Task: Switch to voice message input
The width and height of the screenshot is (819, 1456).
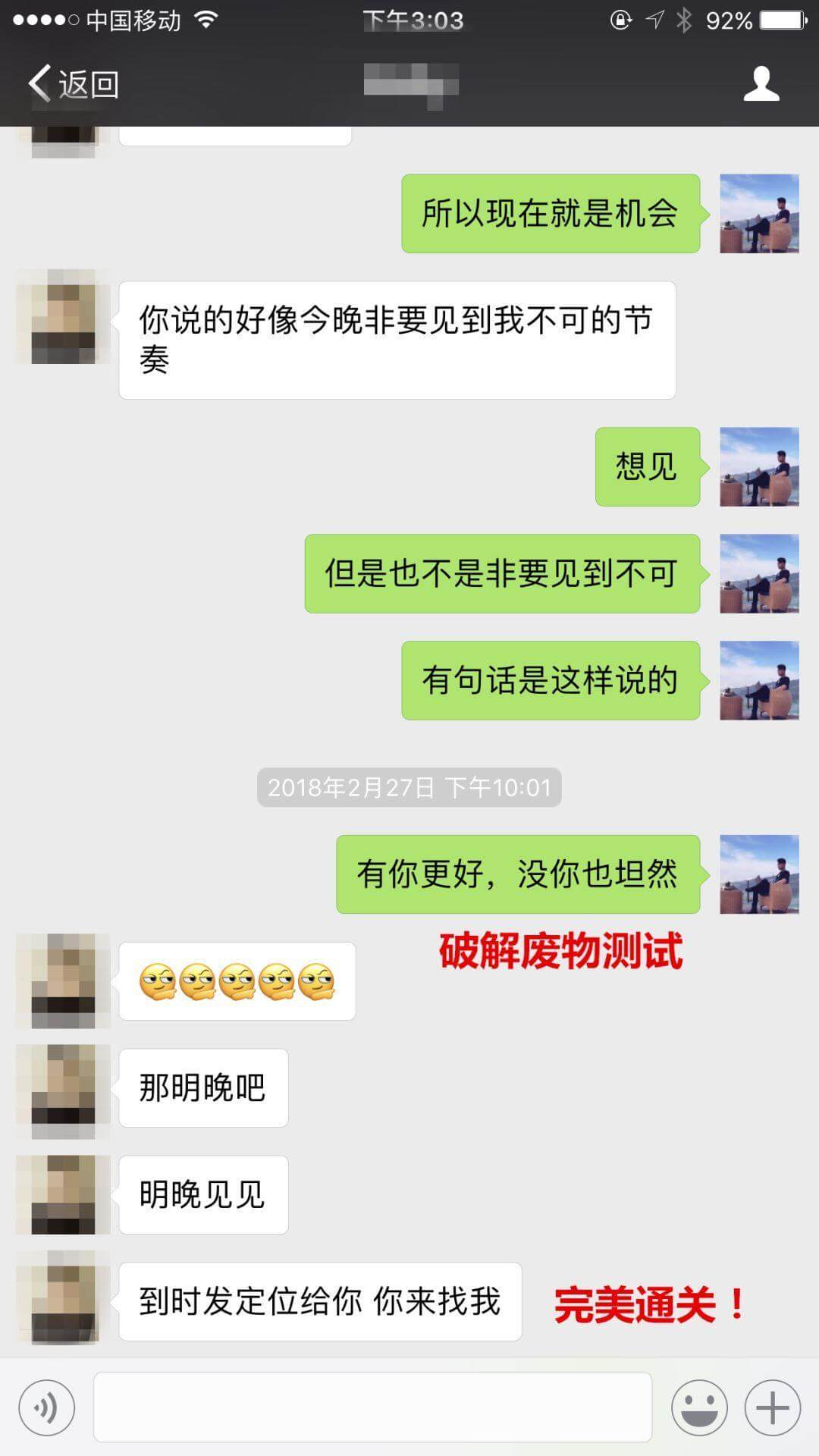Action: tap(47, 1408)
